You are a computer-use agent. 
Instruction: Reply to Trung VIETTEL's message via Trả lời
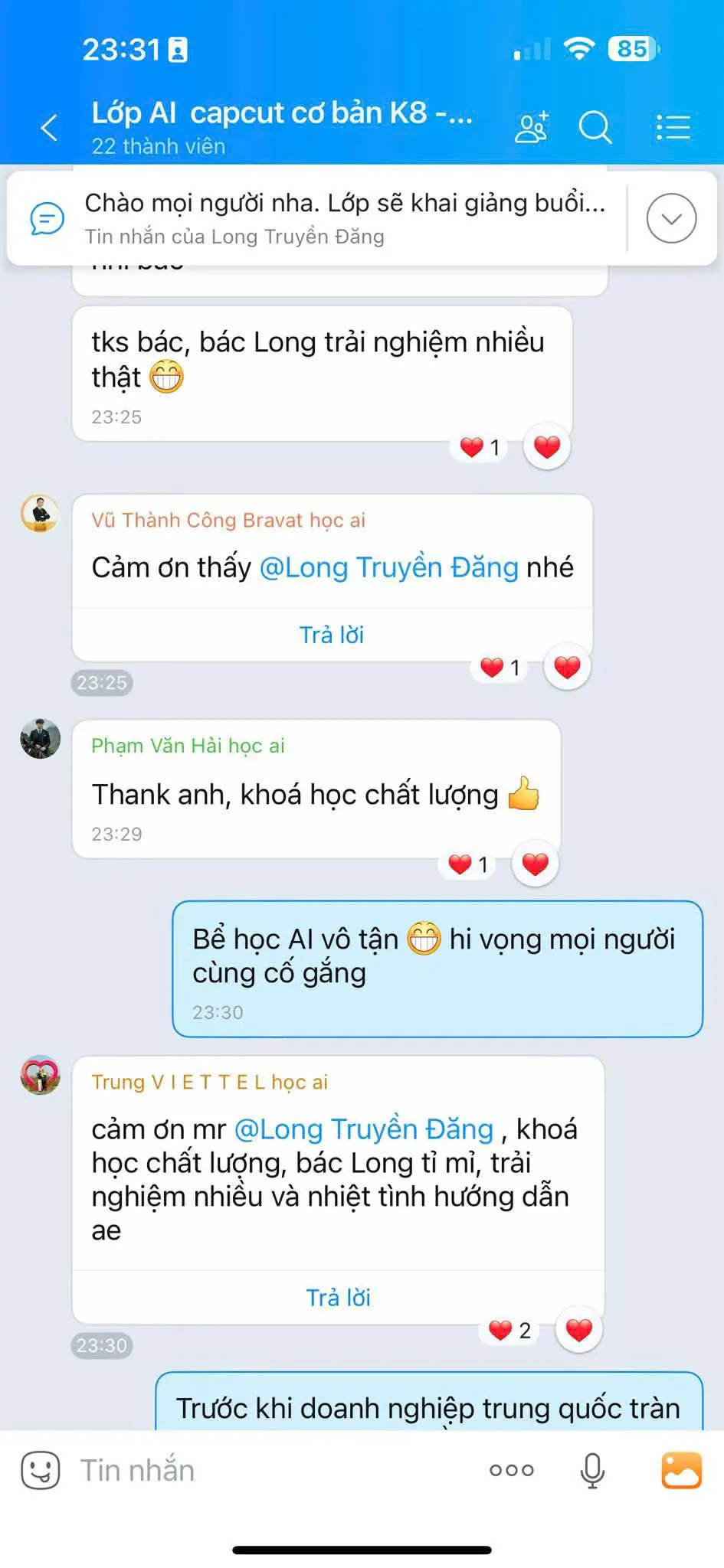pyautogui.click(x=338, y=1298)
